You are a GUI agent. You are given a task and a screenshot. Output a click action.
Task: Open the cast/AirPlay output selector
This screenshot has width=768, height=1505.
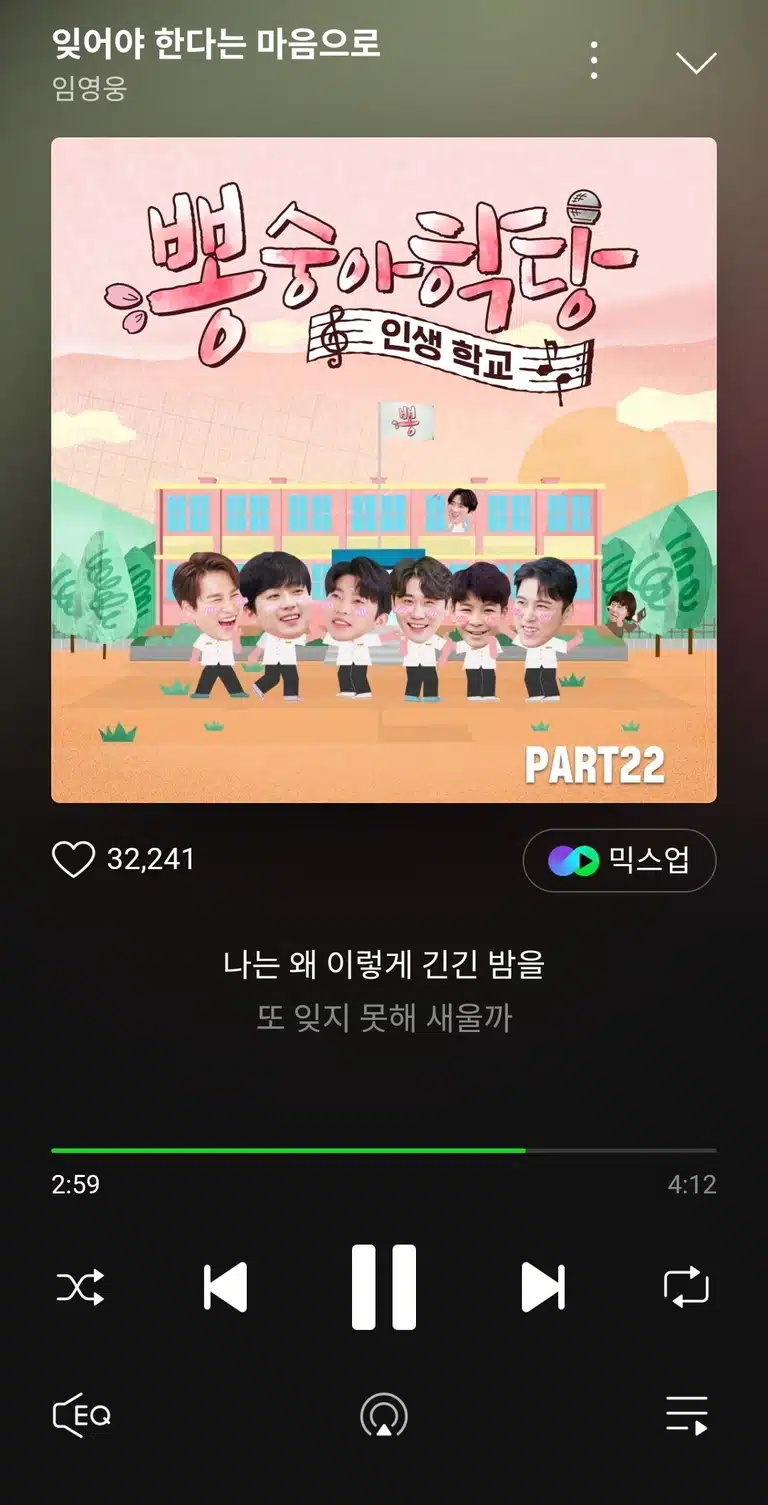[x=384, y=1415]
